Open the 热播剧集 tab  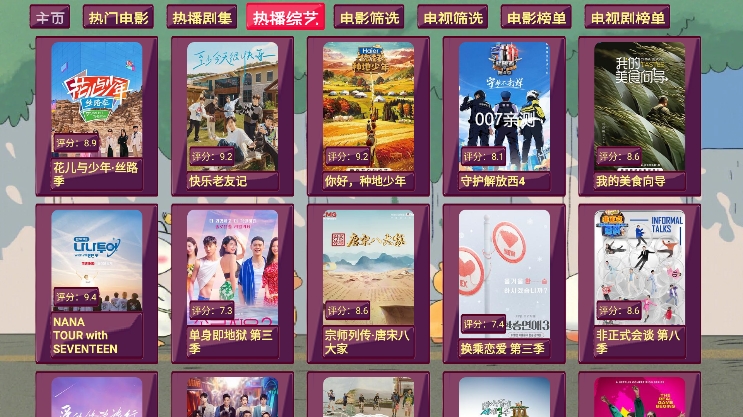pos(202,18)
